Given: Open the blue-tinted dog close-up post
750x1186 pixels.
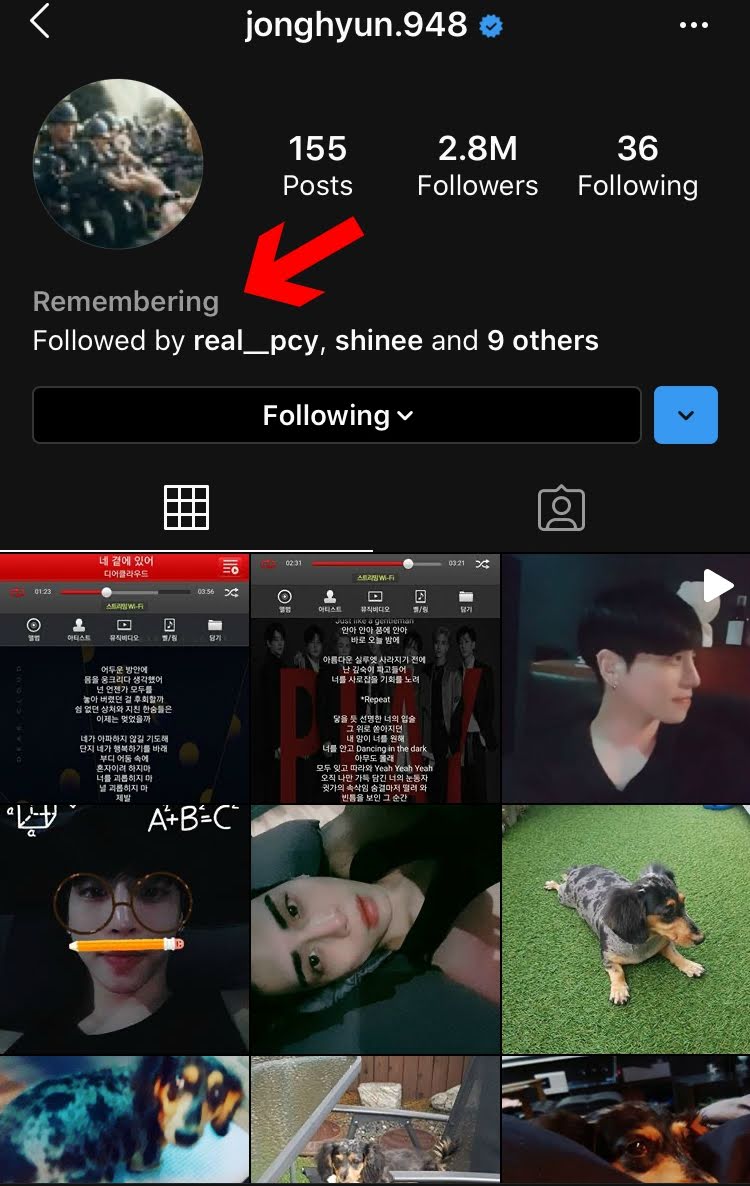Looking at the screenshot, I should tap(124, 1120).
